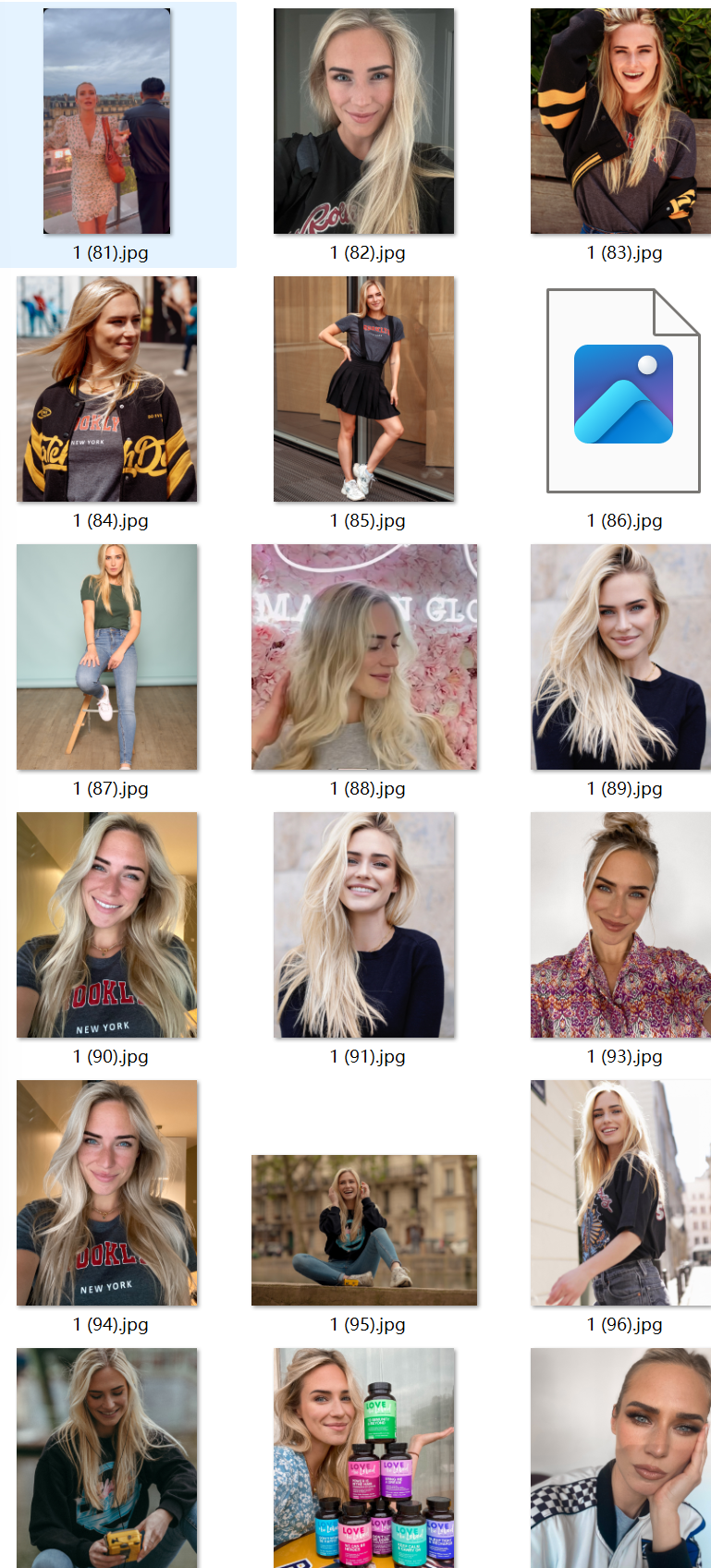711x1568 pixels.
Task: Open image 1 (82).jpg
Action: (x=364, y=121)
